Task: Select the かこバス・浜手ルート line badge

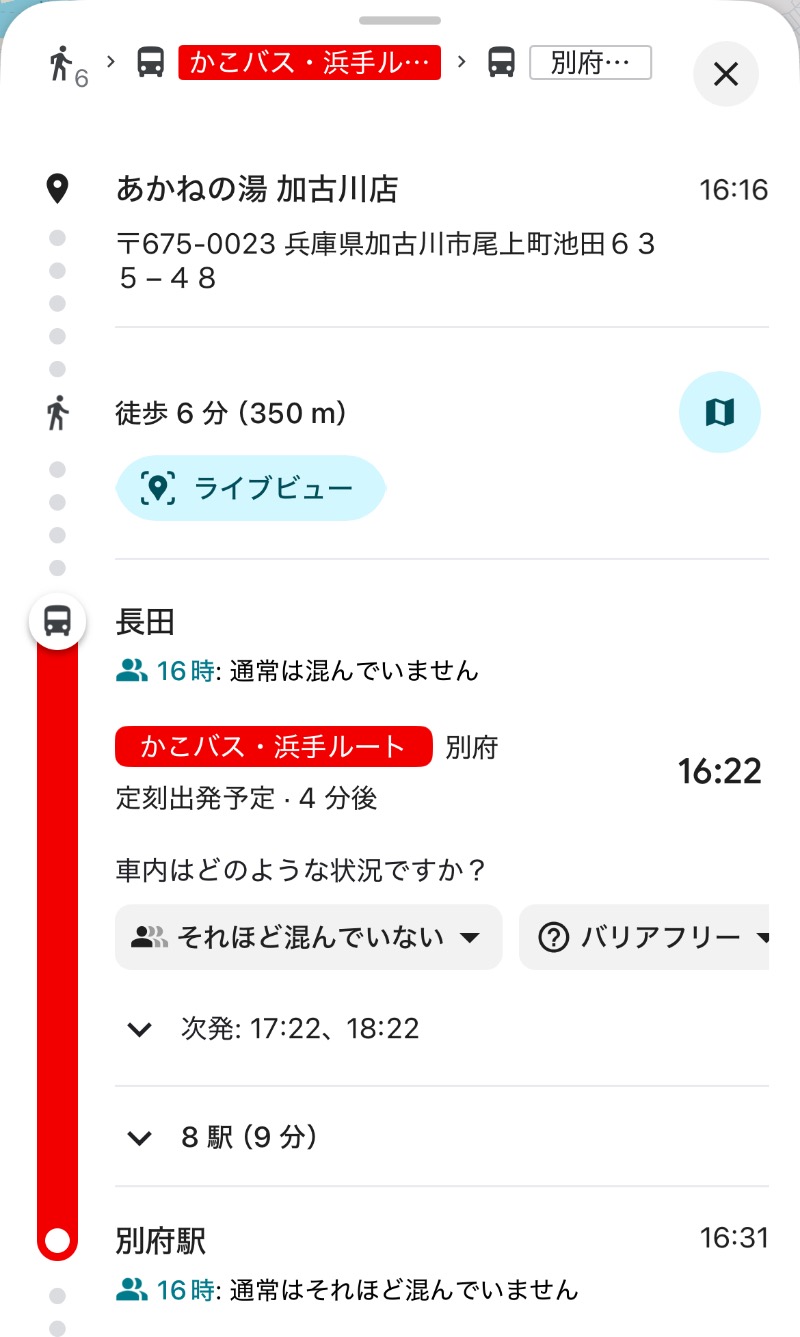Action: coord(273,747)
